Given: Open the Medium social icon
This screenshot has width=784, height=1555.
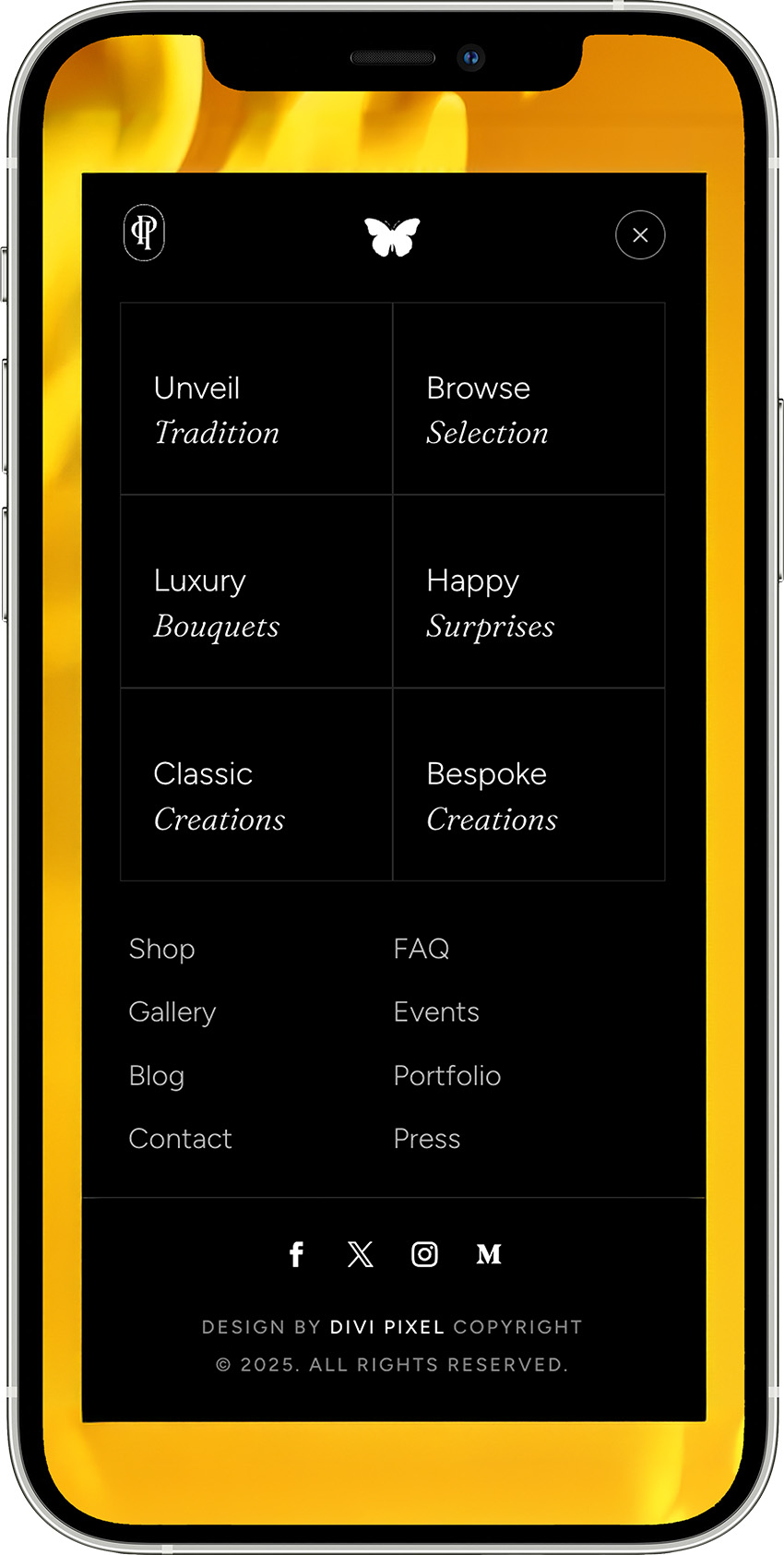Looking at the screenshot, I should coord(489,1254).
